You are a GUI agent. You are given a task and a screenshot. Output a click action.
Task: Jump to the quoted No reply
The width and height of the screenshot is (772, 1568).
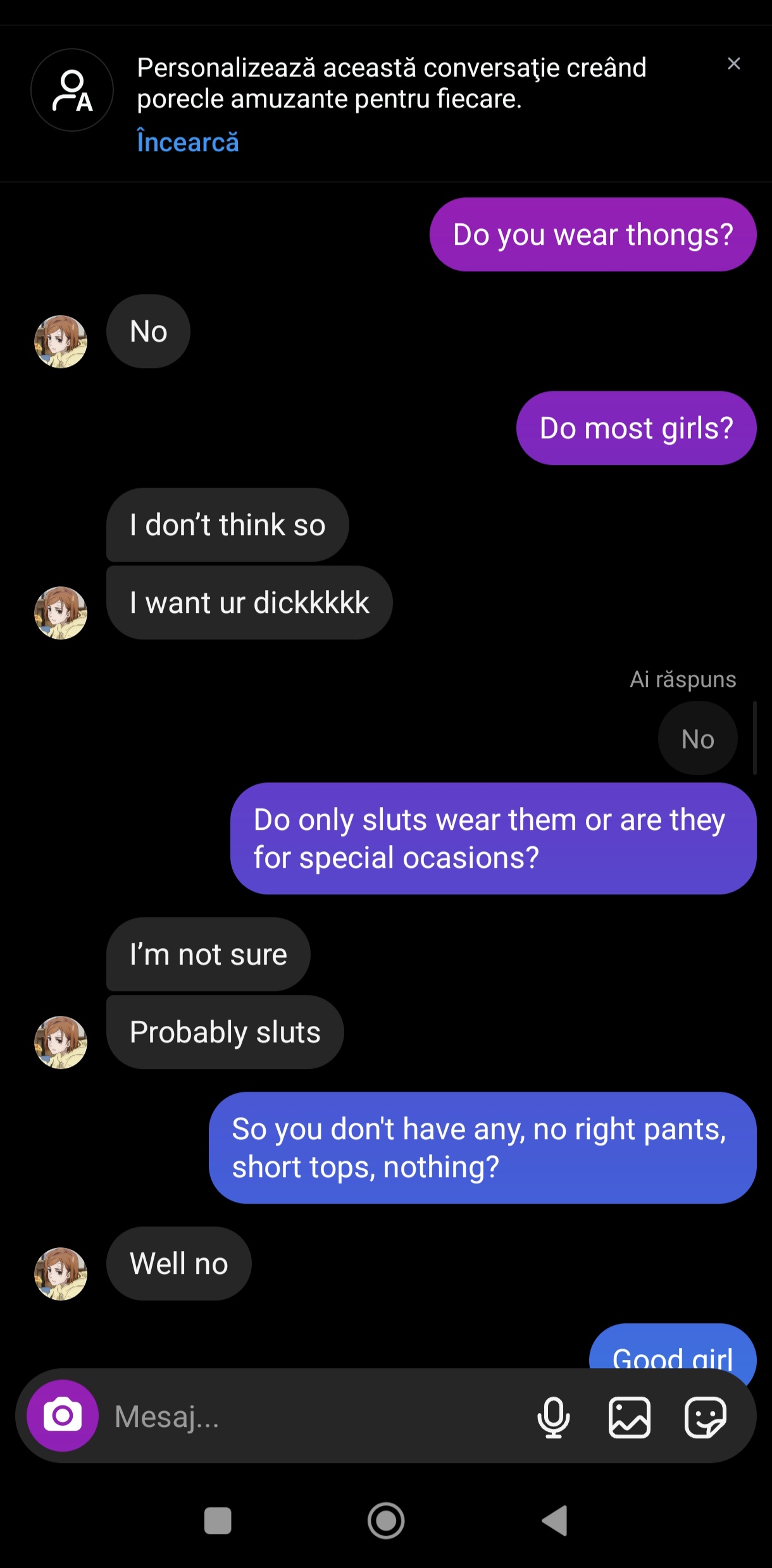pyautogui.click(x=697, y=739)
